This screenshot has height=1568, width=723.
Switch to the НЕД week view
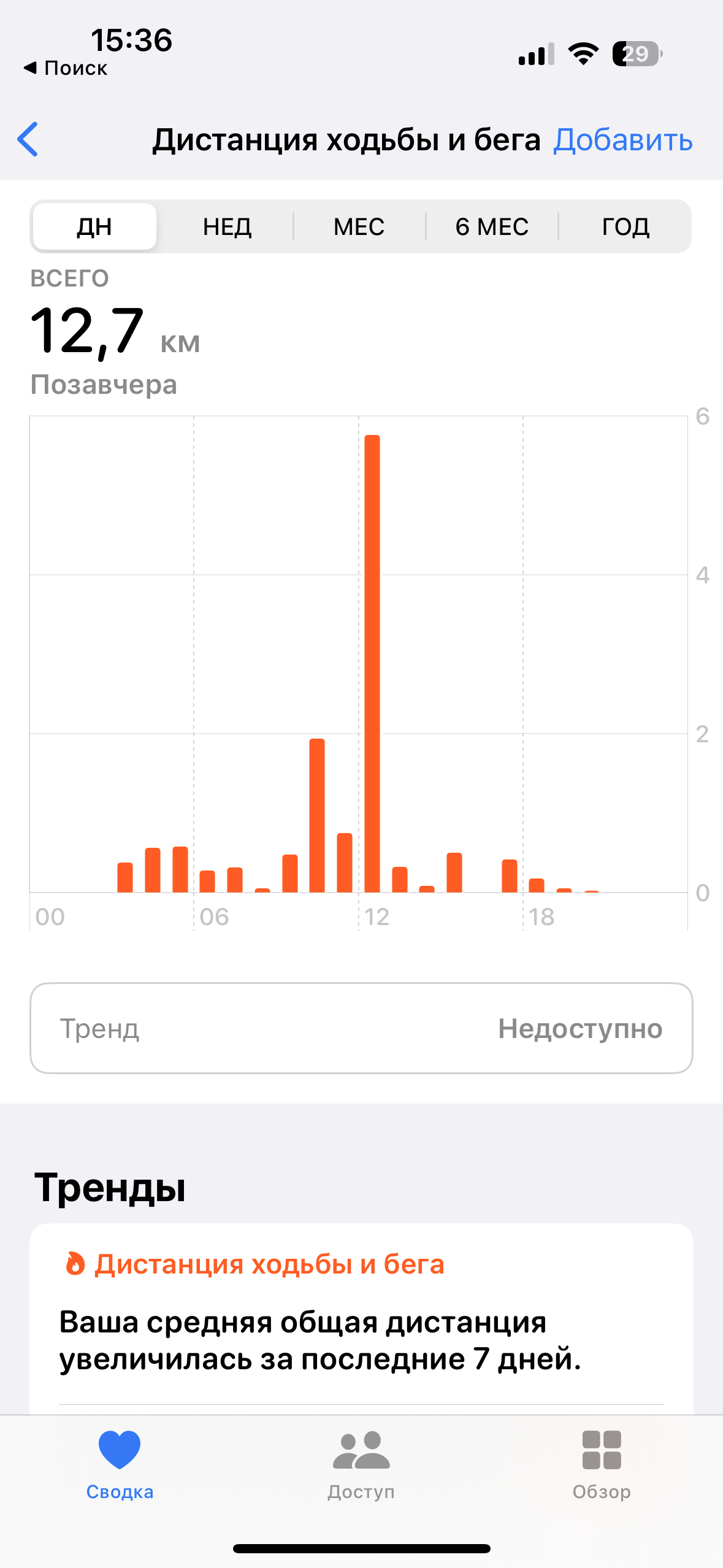(227, 227)
